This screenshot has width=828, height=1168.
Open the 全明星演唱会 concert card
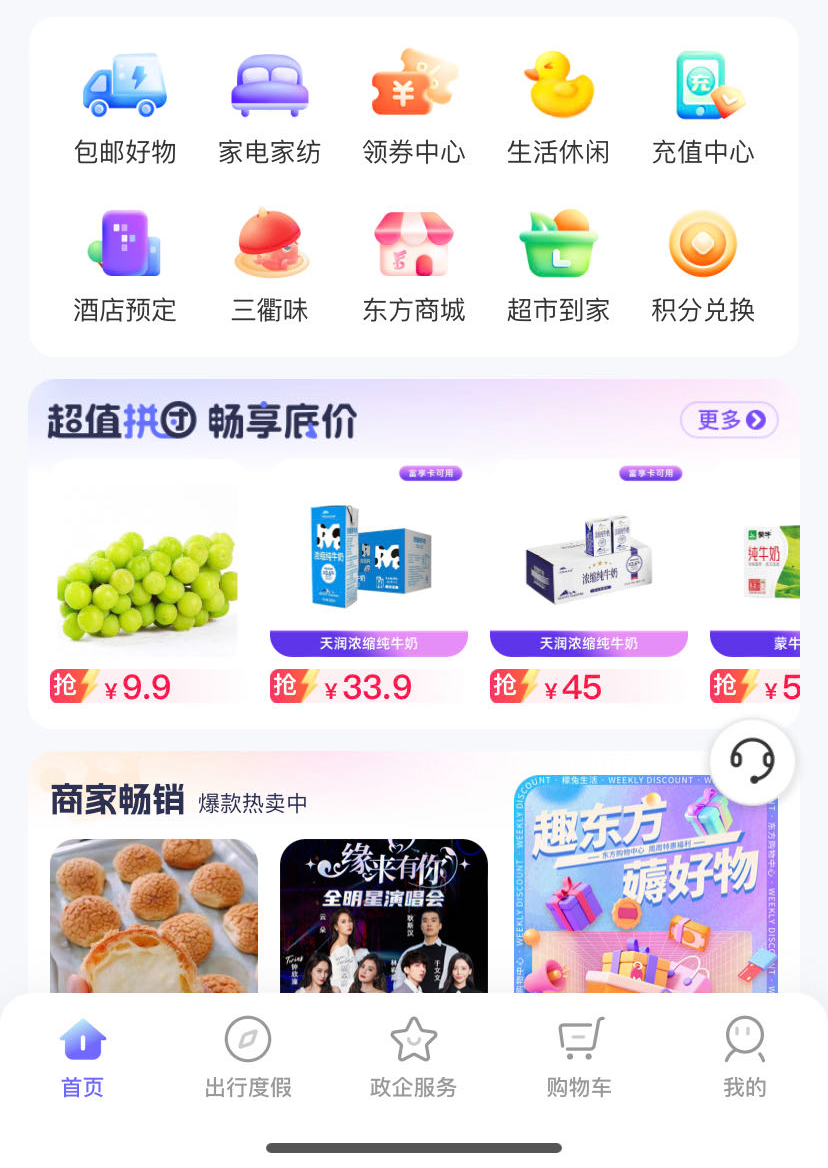[383, 915]
